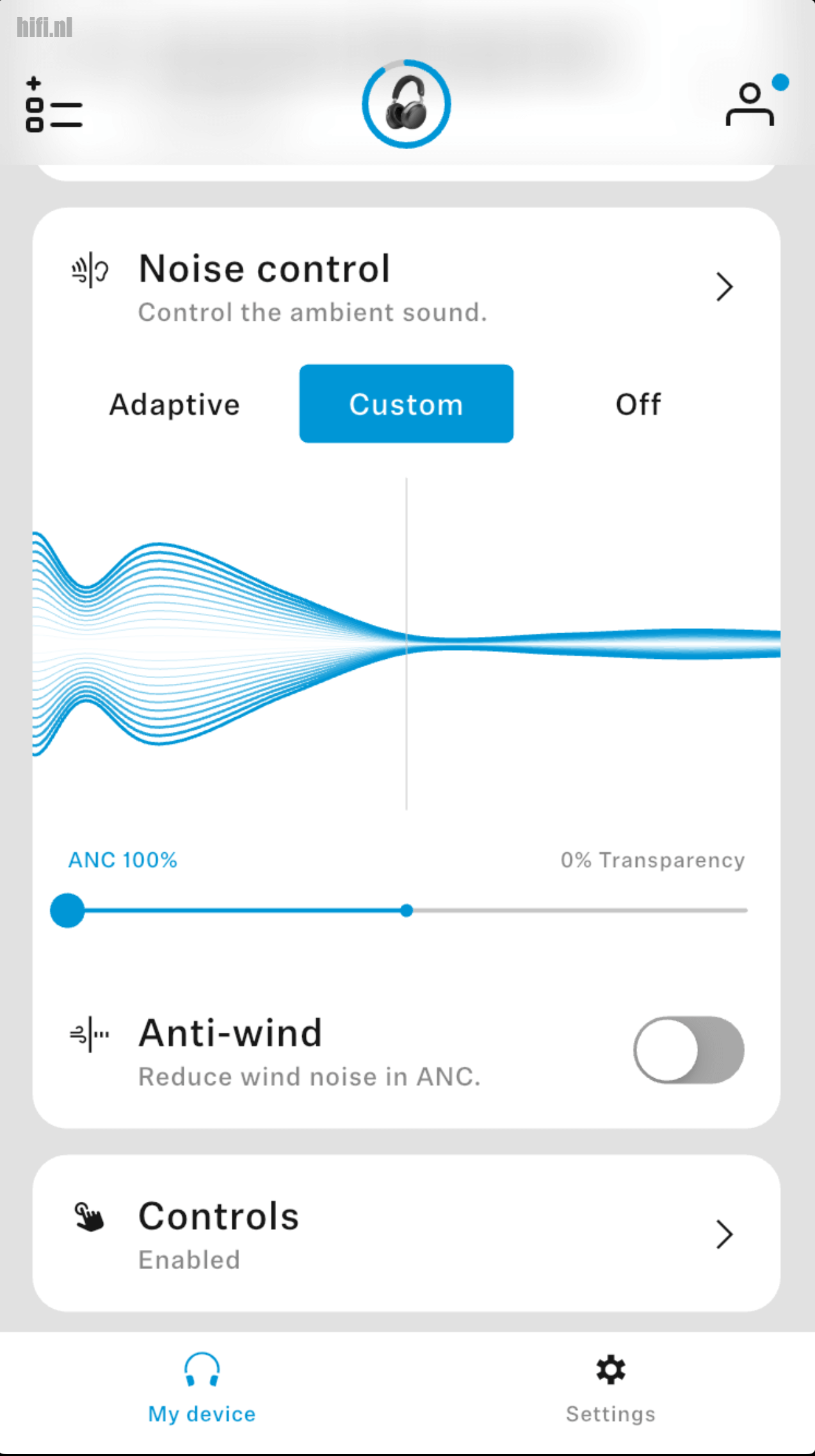Open Noise control details

pos(724,287)
